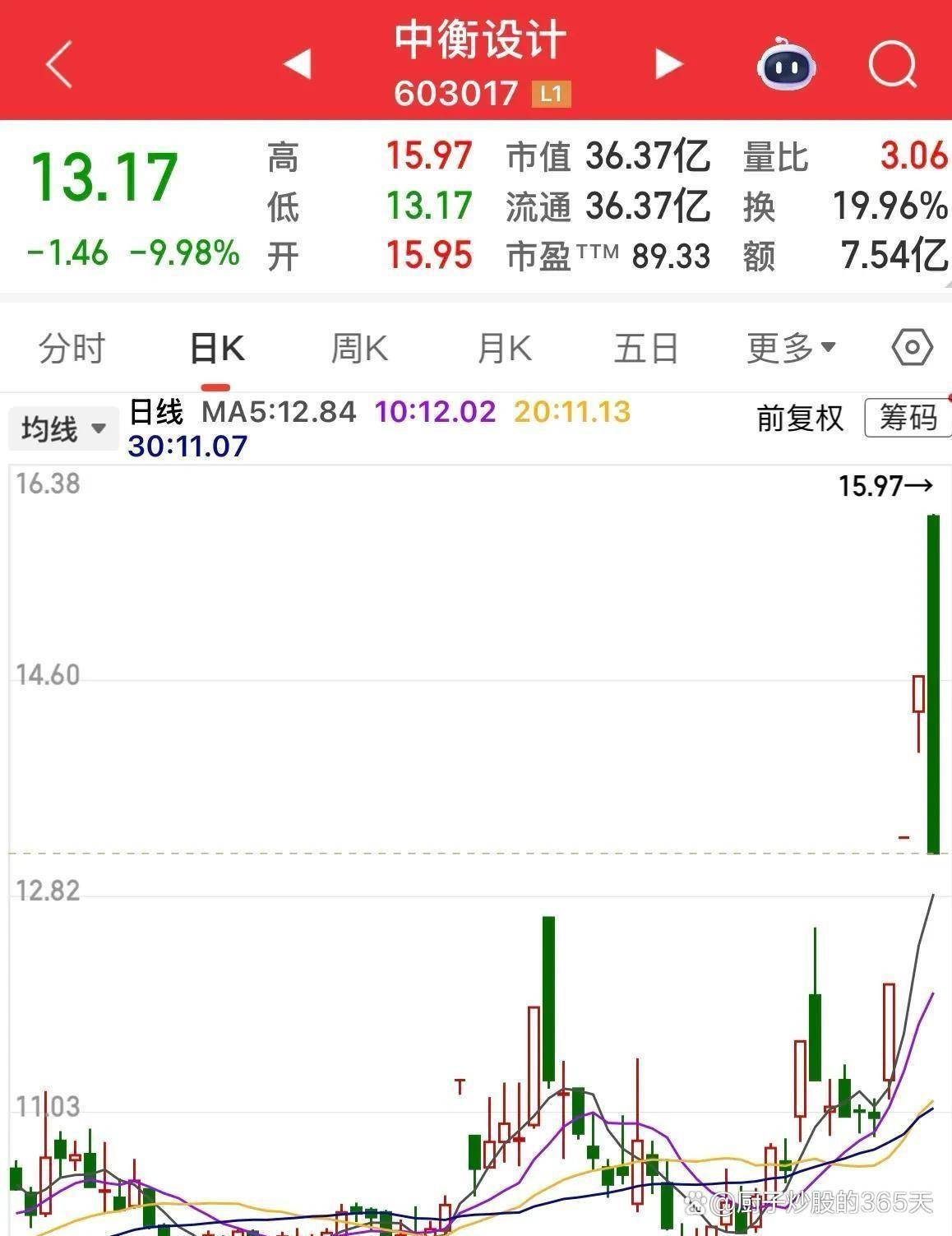Switch to previous stock with left triangle arrow
Image resolution: width=952 pixels, height=1236 pixels.
pyautogui.click(x=298, y=64)
